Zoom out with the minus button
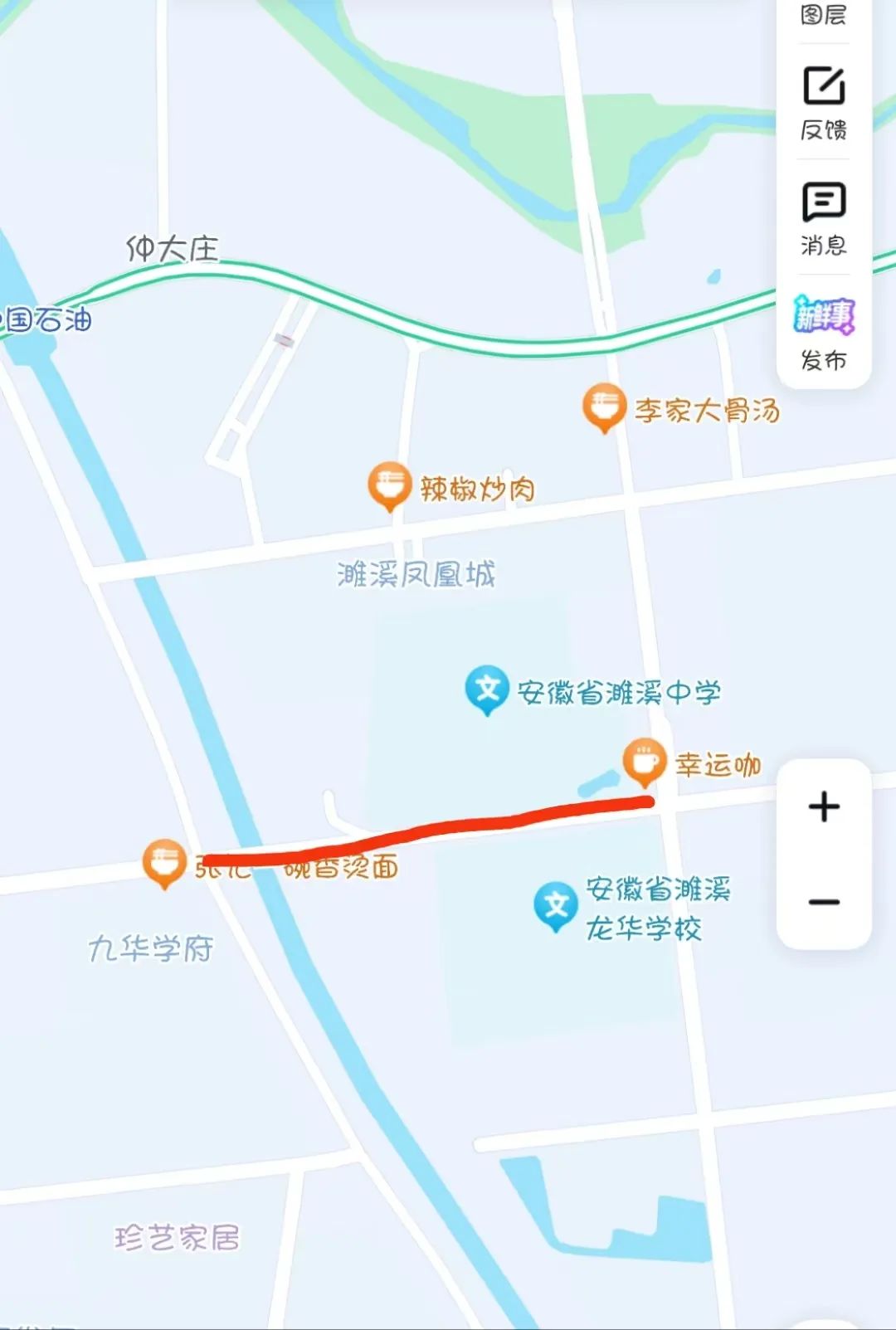This screenshot has width=896, height=1330. point(824,902)
